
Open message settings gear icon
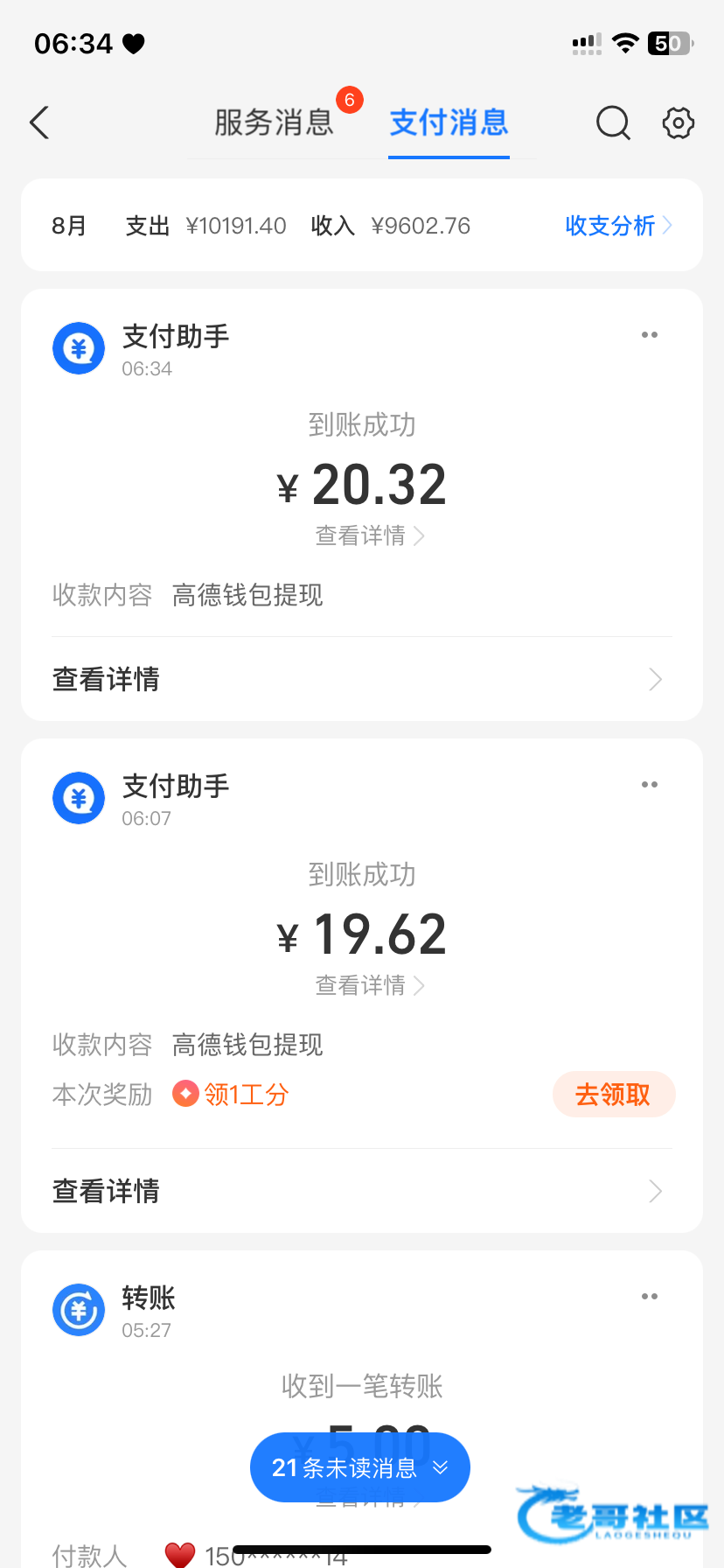pos(678,123)
